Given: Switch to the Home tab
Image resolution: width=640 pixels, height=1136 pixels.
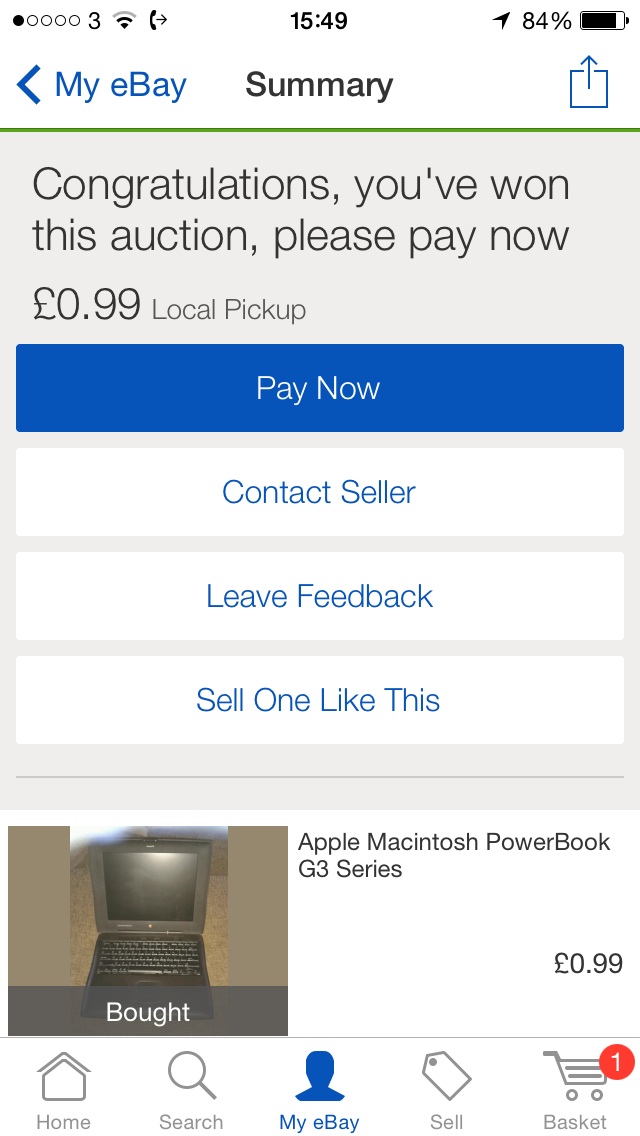Looking at the screenshot, I should pos(63,1091).
